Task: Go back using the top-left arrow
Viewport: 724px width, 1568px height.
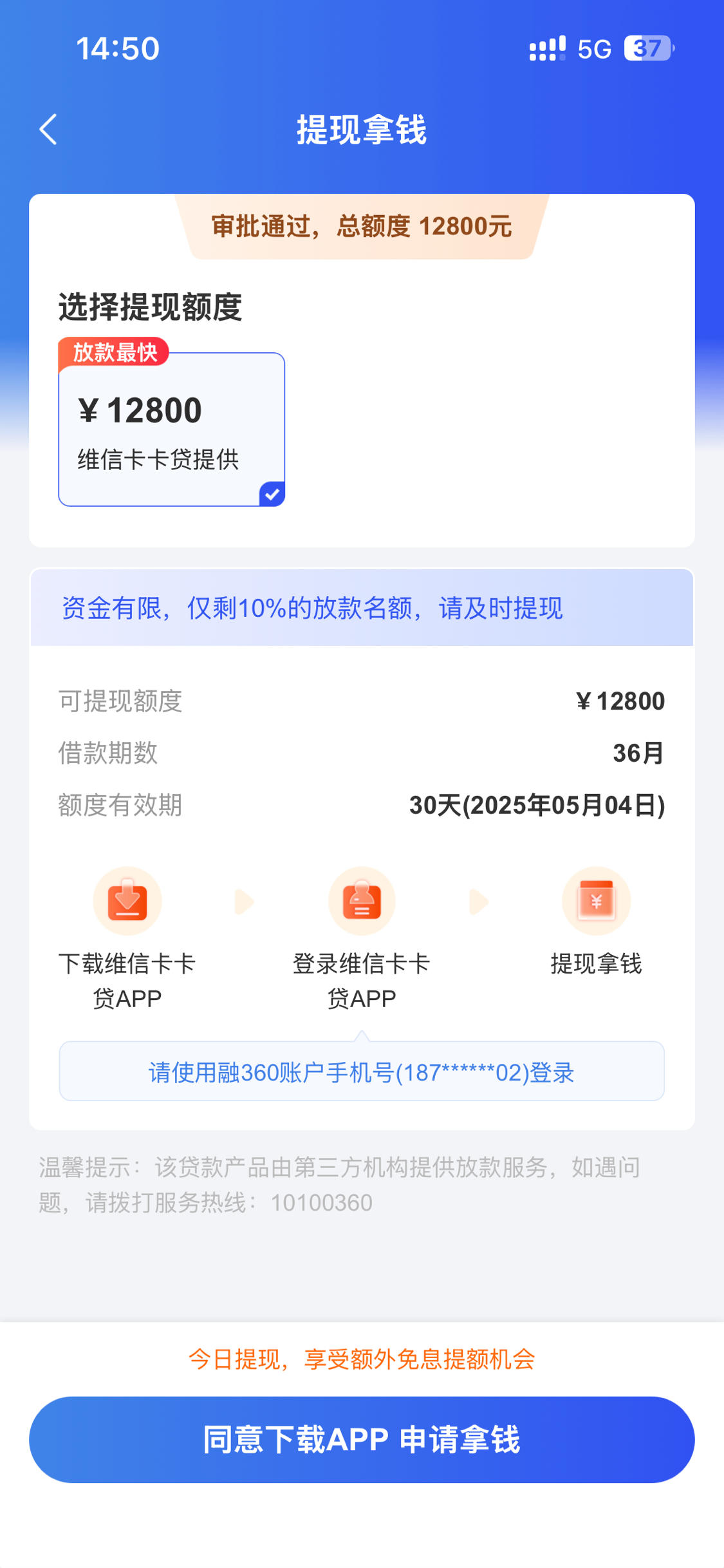Action: 48,129
